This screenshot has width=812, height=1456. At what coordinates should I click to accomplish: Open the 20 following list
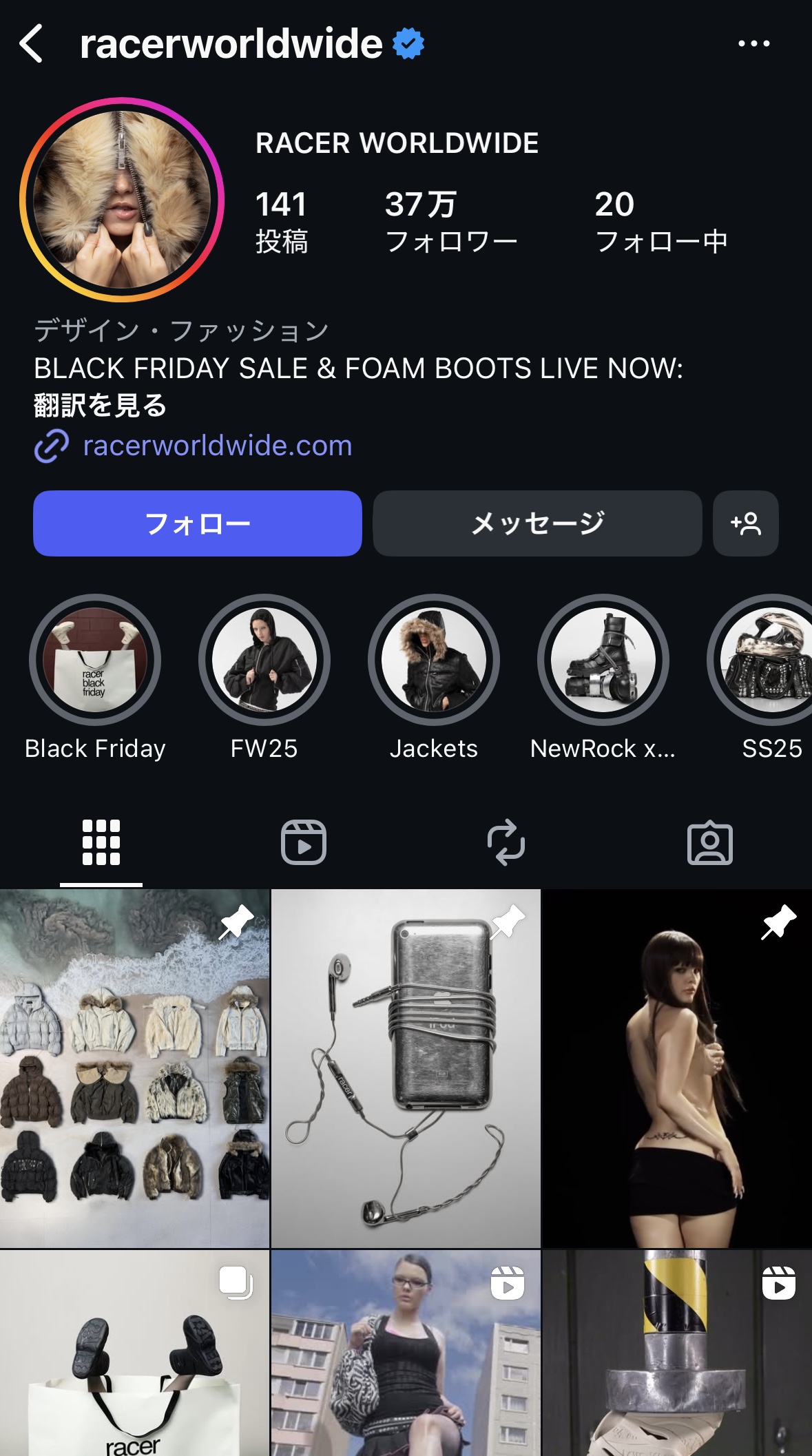[x=660, y=222]
